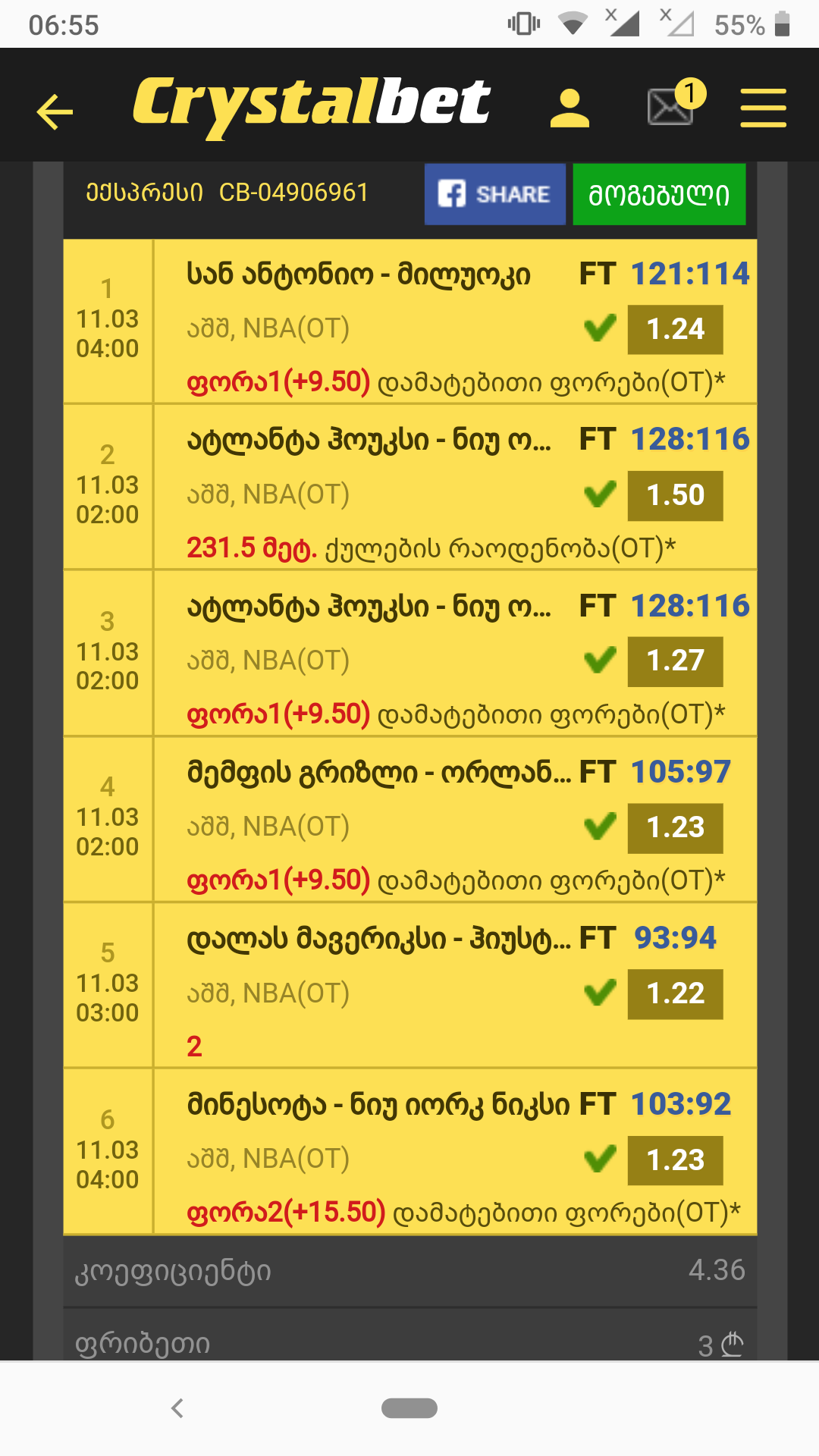Open the hamburger menu
Image resolution: width=819 pixels, height=1456 pixels.
(762, 106)
